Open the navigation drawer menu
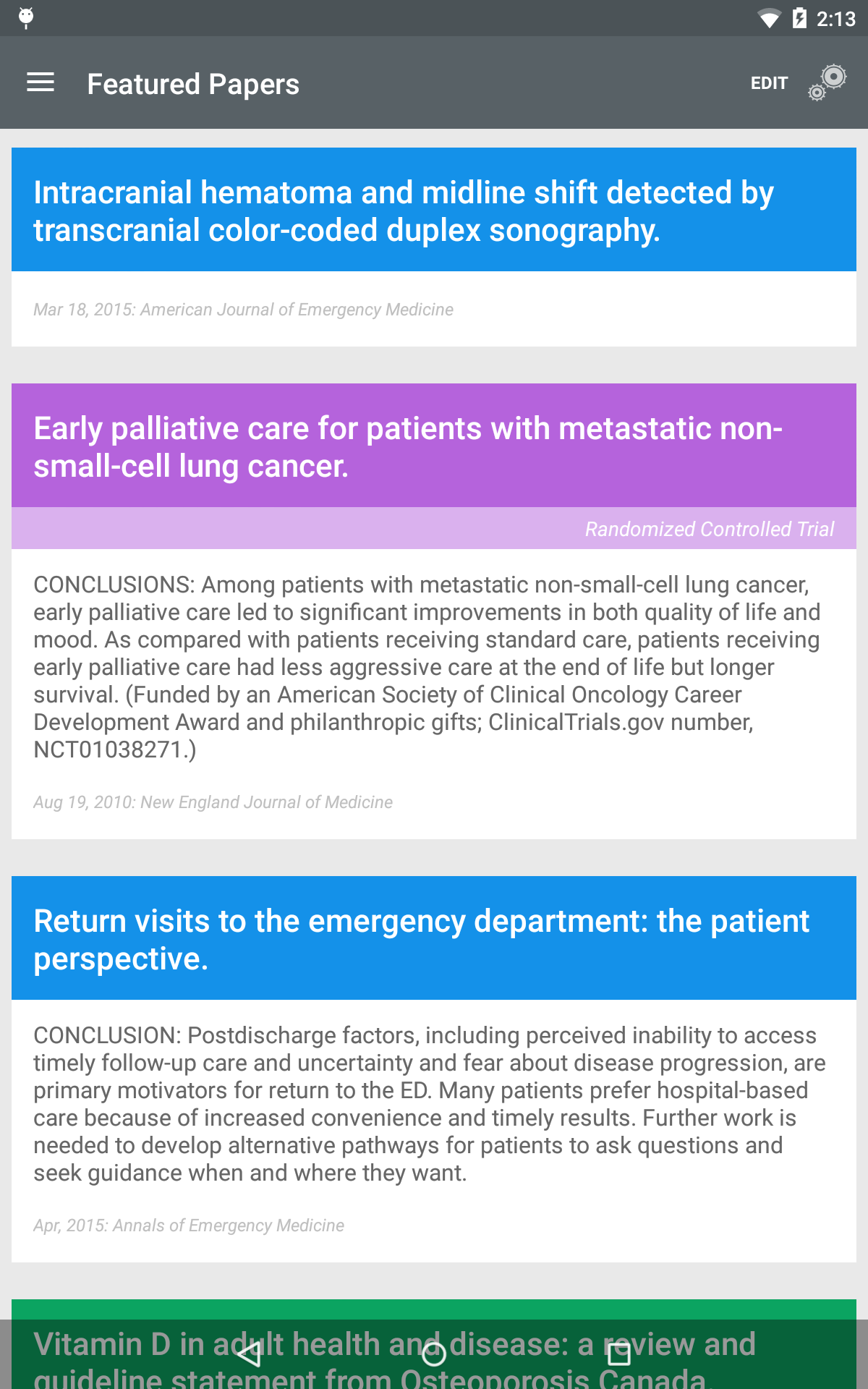The image size is (868, 1389). 41,83
